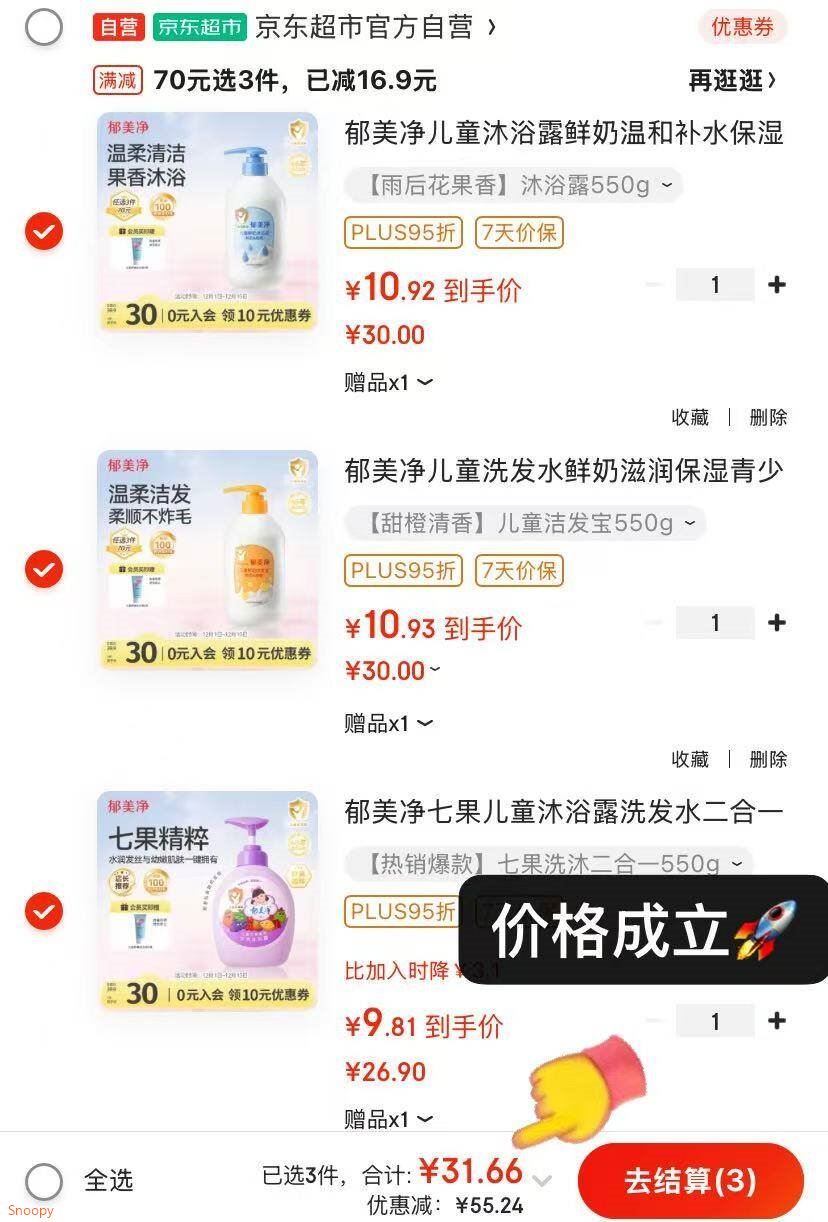Increase quantity of 七果儿童沐浴露洗发水二合一
The width and height of the screenshot is (828, 1222).
(x=776, y=1021)
